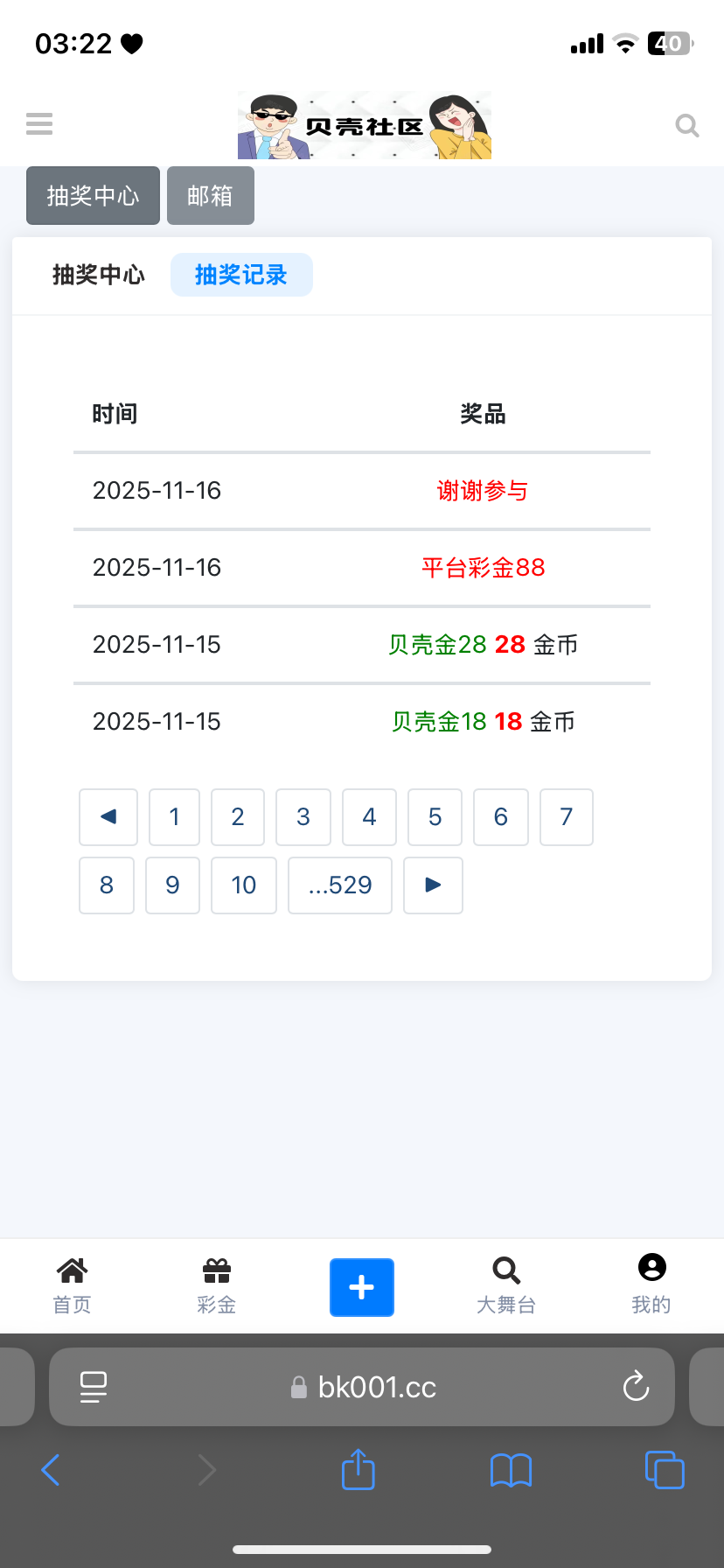Open the 邮箱 mailbox button
Screen dimensions: 724x1568
coord(210,196)
